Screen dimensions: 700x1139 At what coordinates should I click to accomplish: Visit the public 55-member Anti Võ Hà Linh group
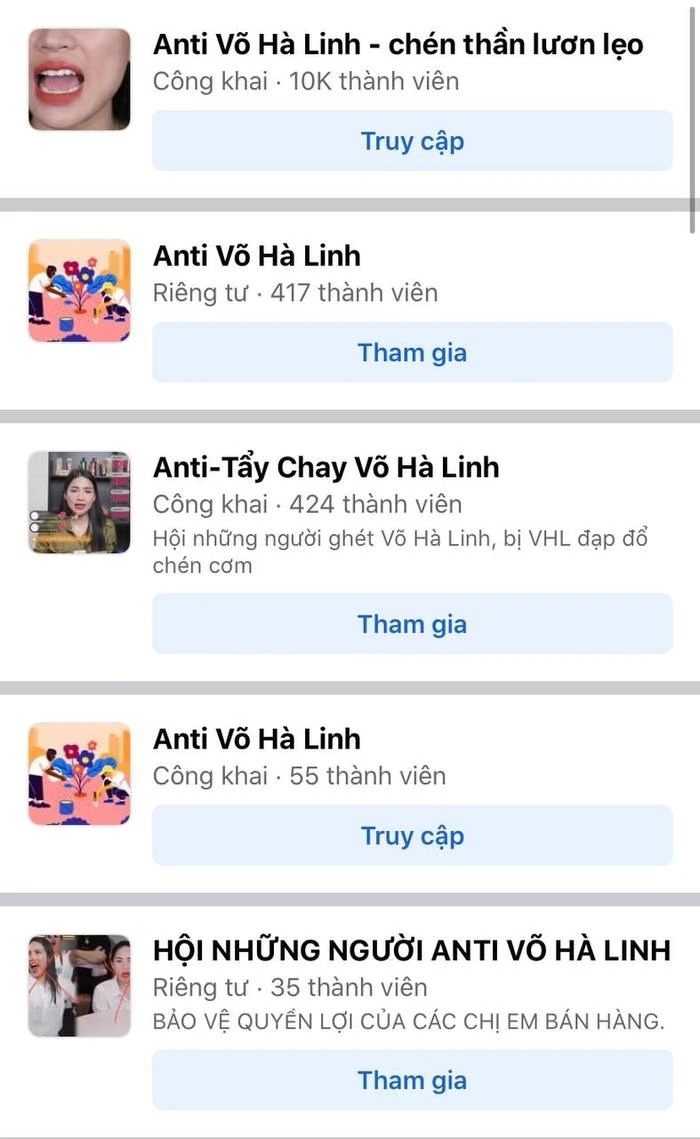click(412, 836)
